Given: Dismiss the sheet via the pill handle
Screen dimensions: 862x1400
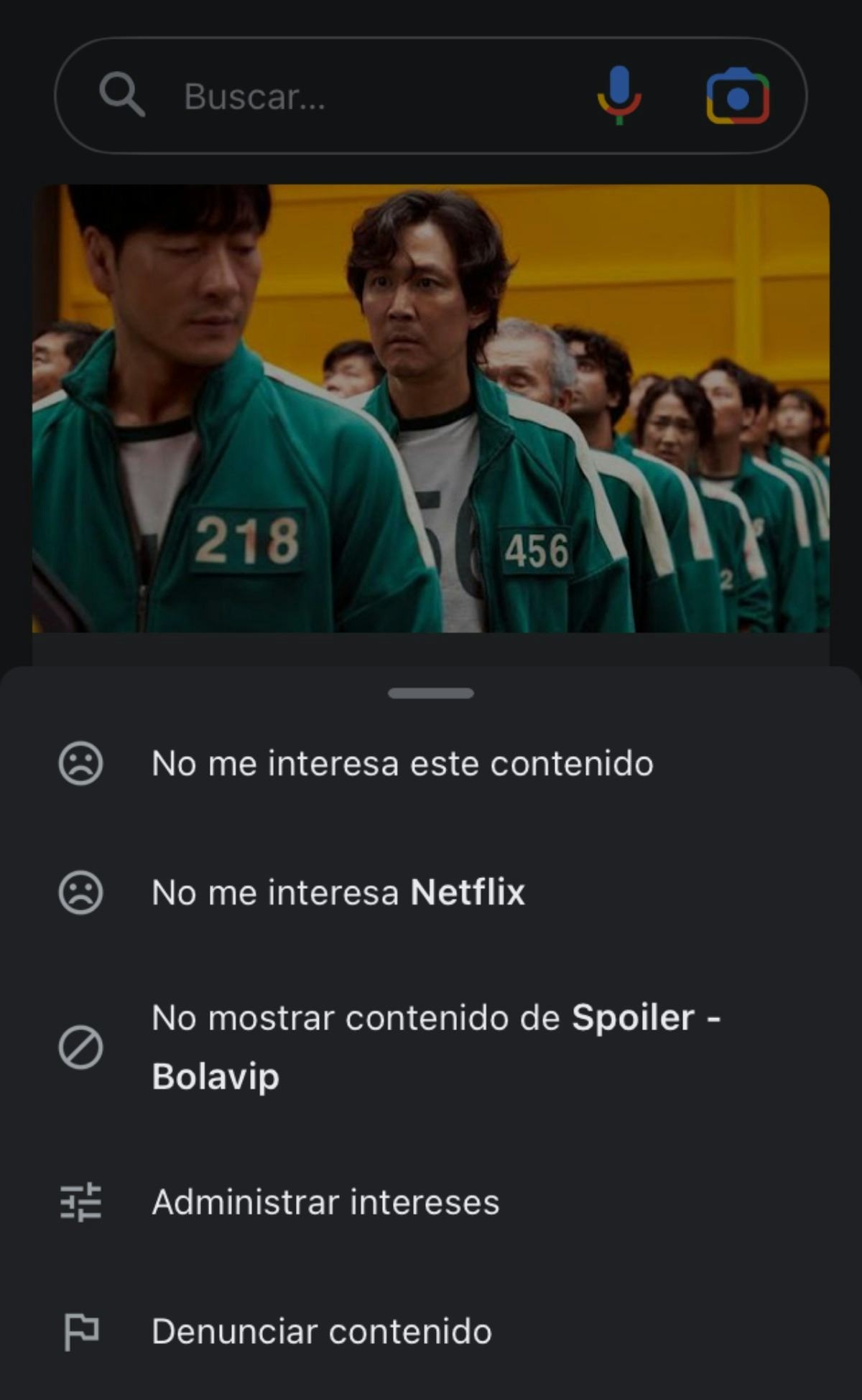Looking at the screenshot, I should (431, 691).
